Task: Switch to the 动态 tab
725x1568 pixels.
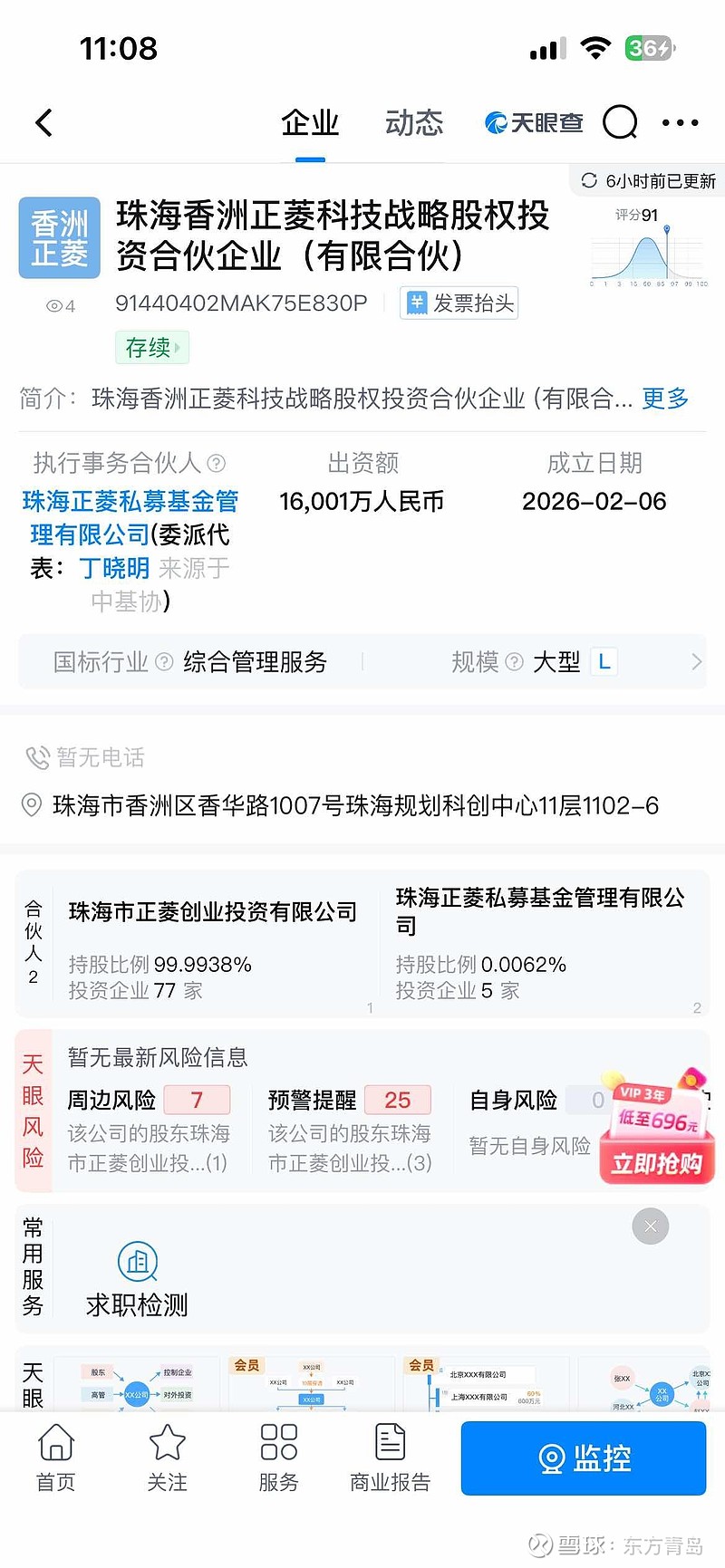Action: coord(412,122)
